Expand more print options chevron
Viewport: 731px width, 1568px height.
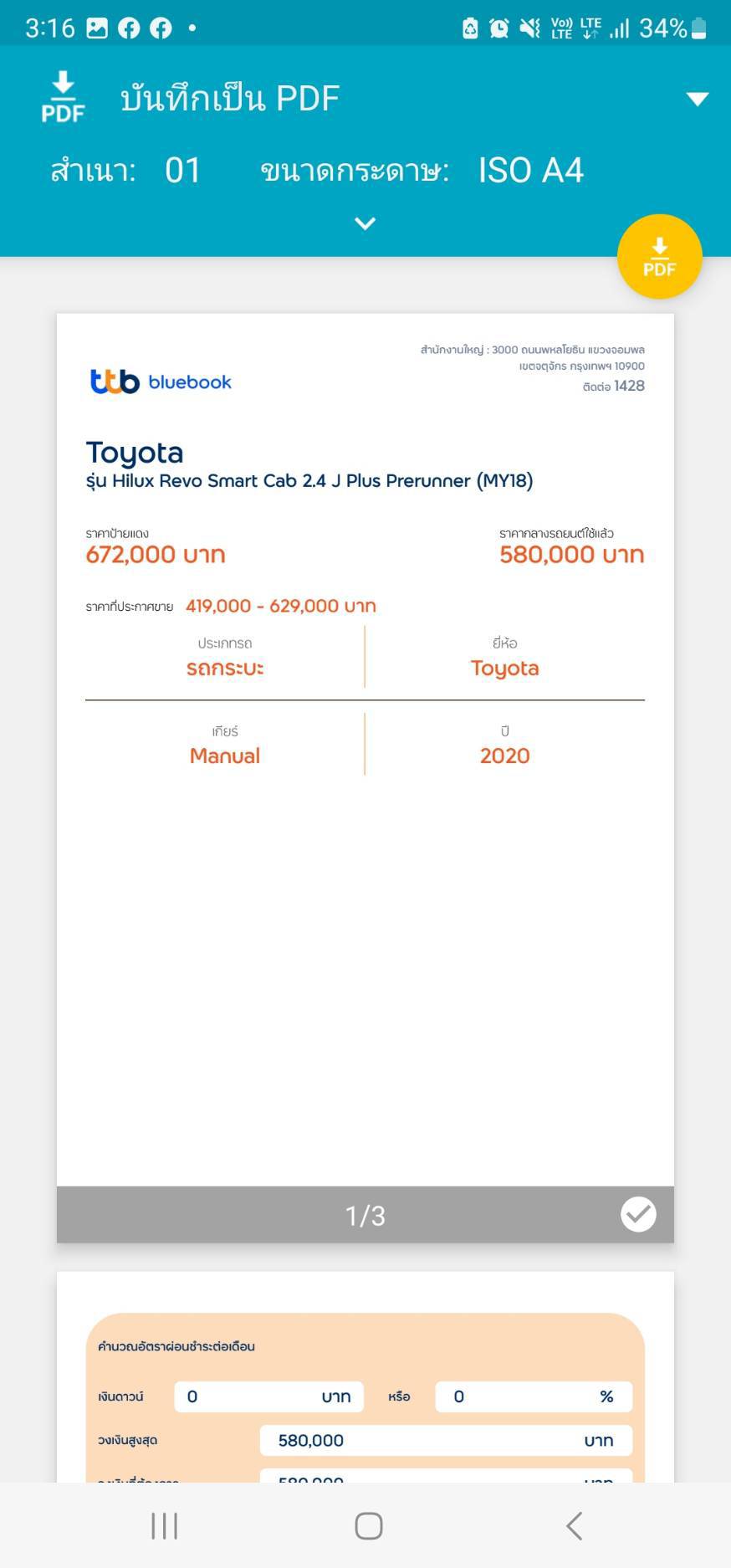365,223
